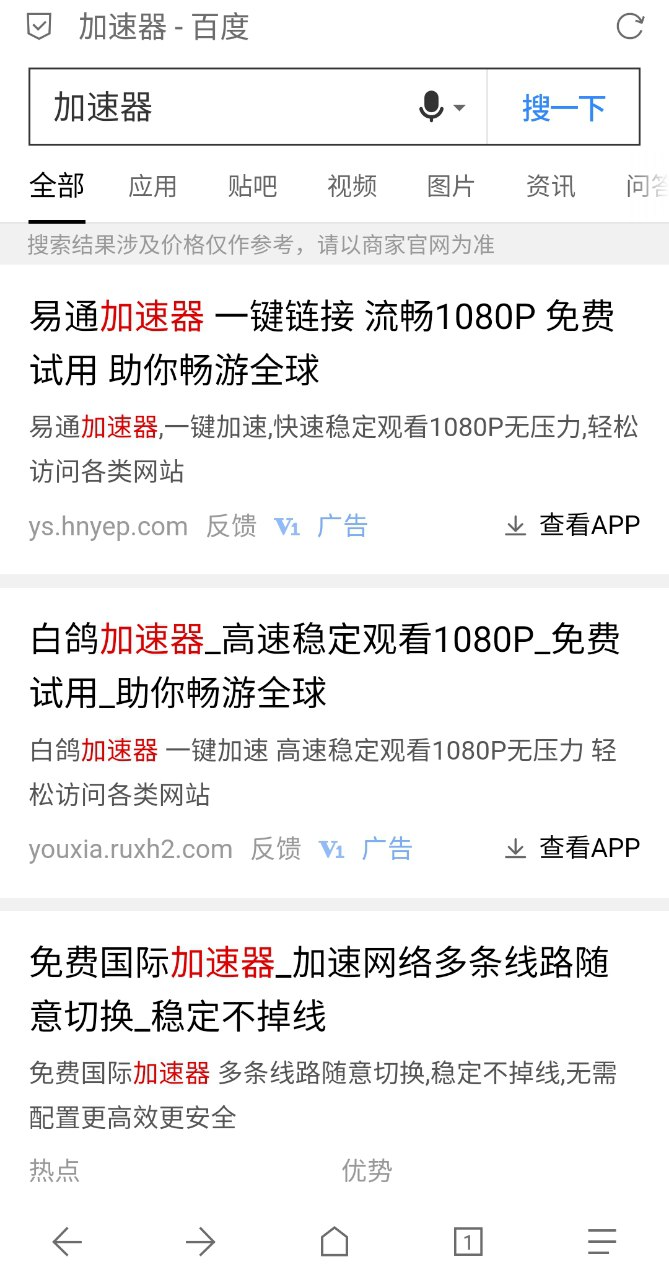Tap 查看APP for the 白鸽加速器 result
This screenshot has width=669, height=1280.
pos(573,848)
